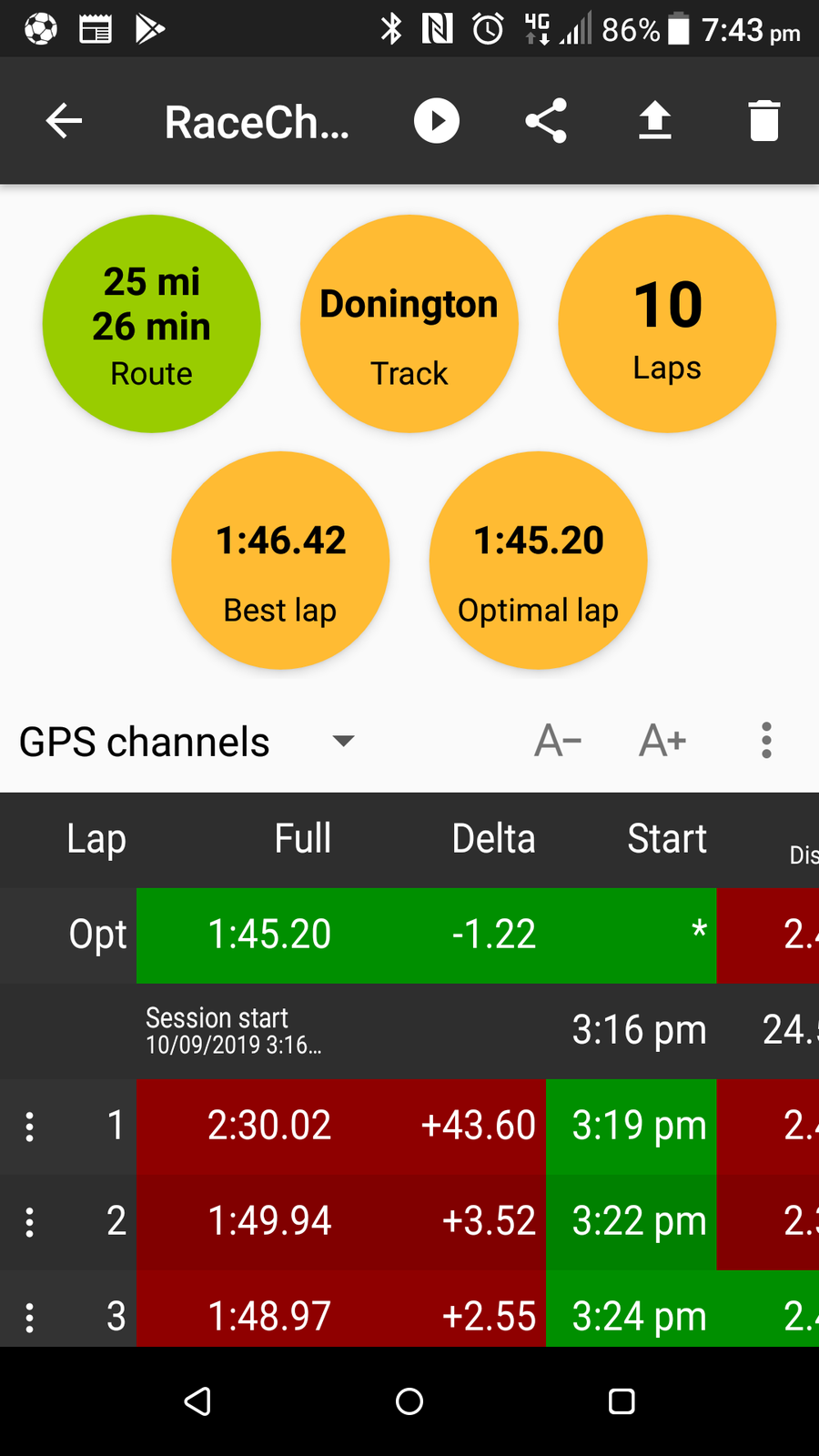
Task: Open the table options overflow menu
Action: coord(766,741)
